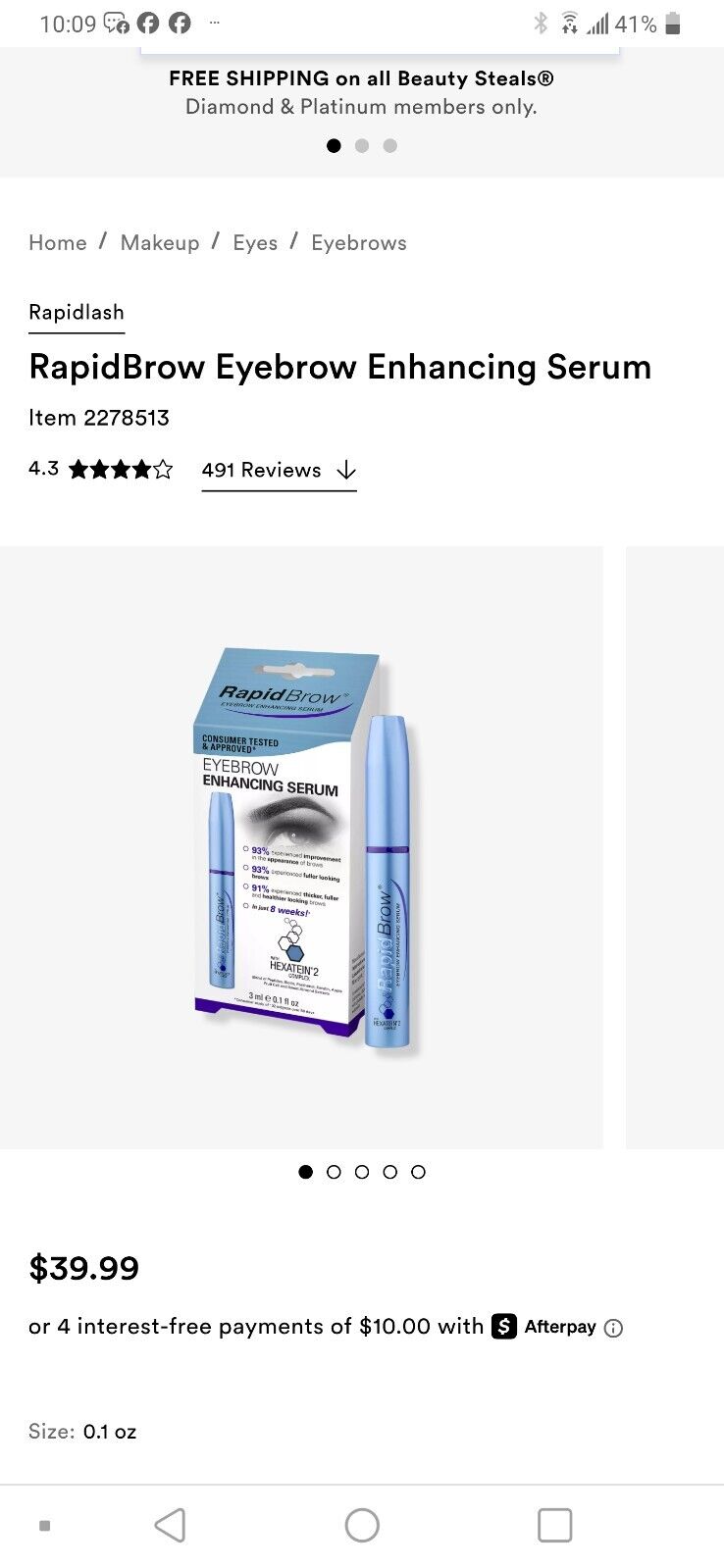Tap the system back button

[170, 1525]
